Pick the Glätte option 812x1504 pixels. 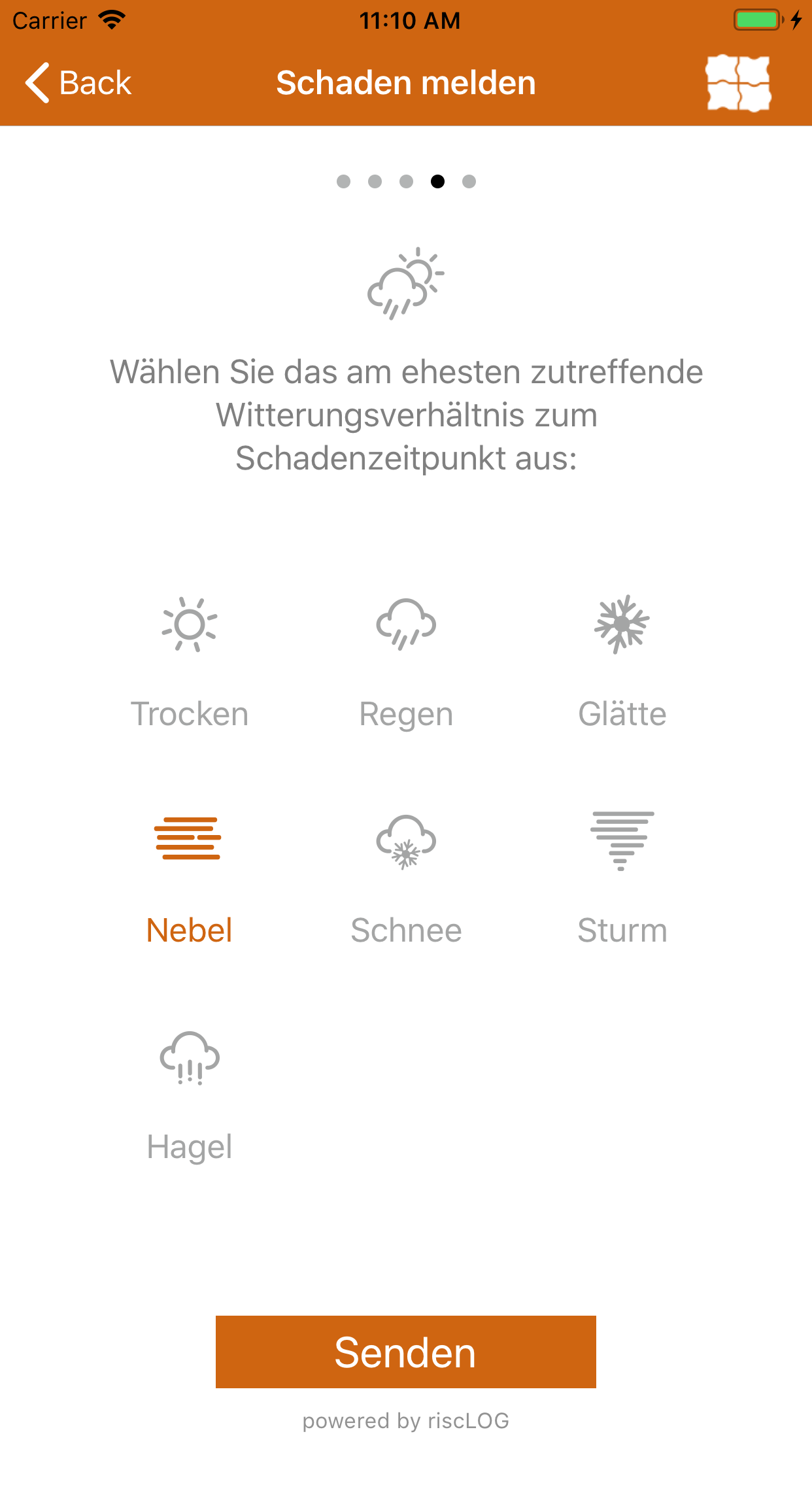[x=622, y=660]
